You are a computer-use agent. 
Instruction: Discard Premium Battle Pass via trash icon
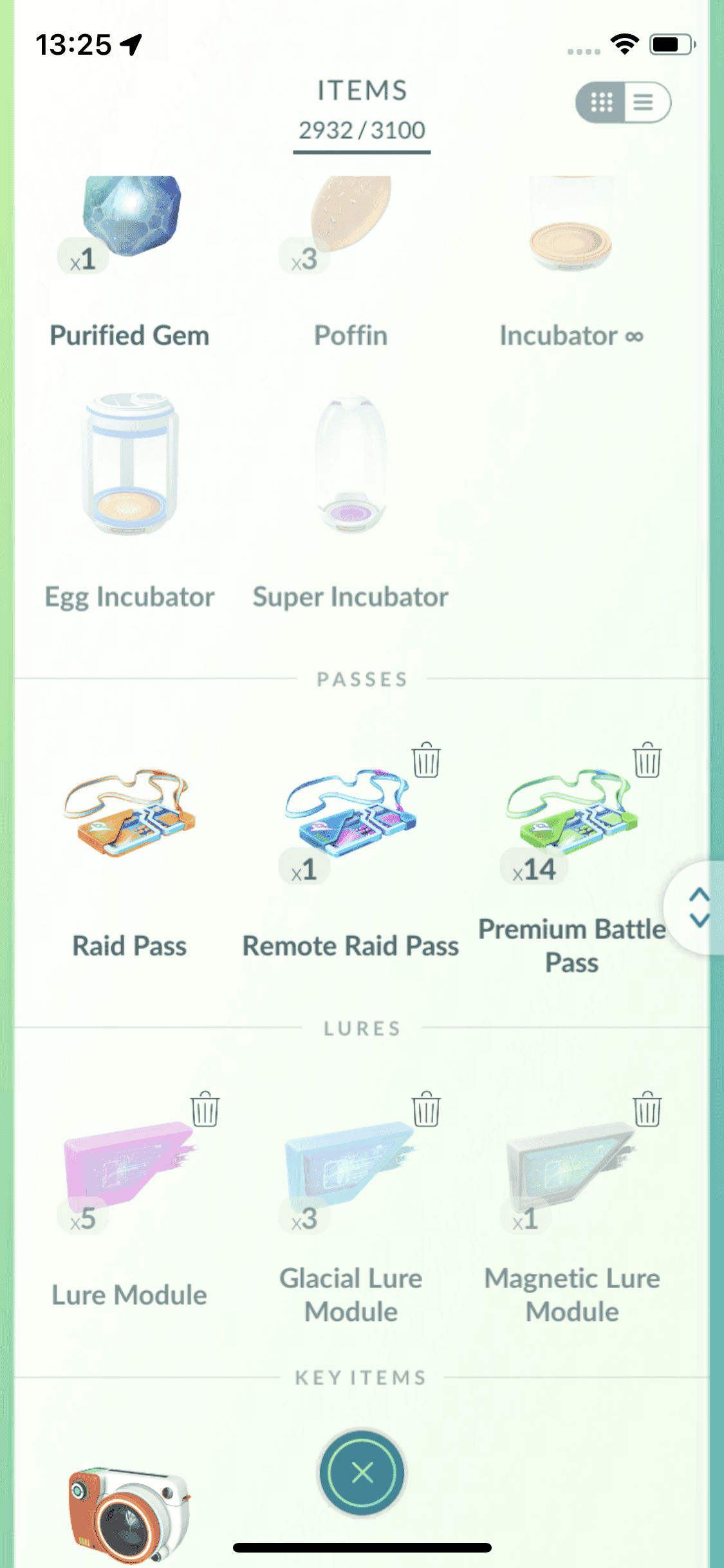click(x=647, y=760)
